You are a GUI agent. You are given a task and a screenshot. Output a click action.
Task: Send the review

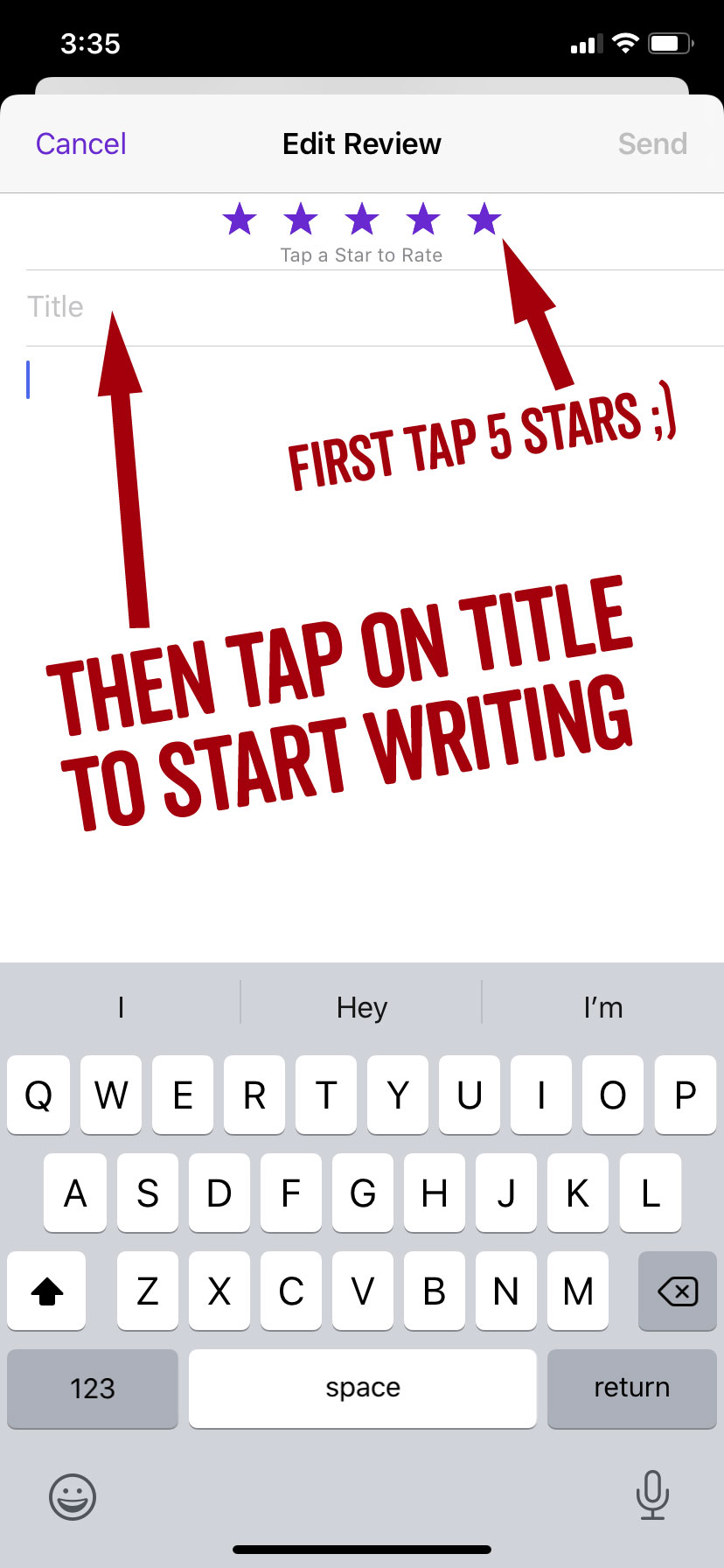click(x=652, y=143)
